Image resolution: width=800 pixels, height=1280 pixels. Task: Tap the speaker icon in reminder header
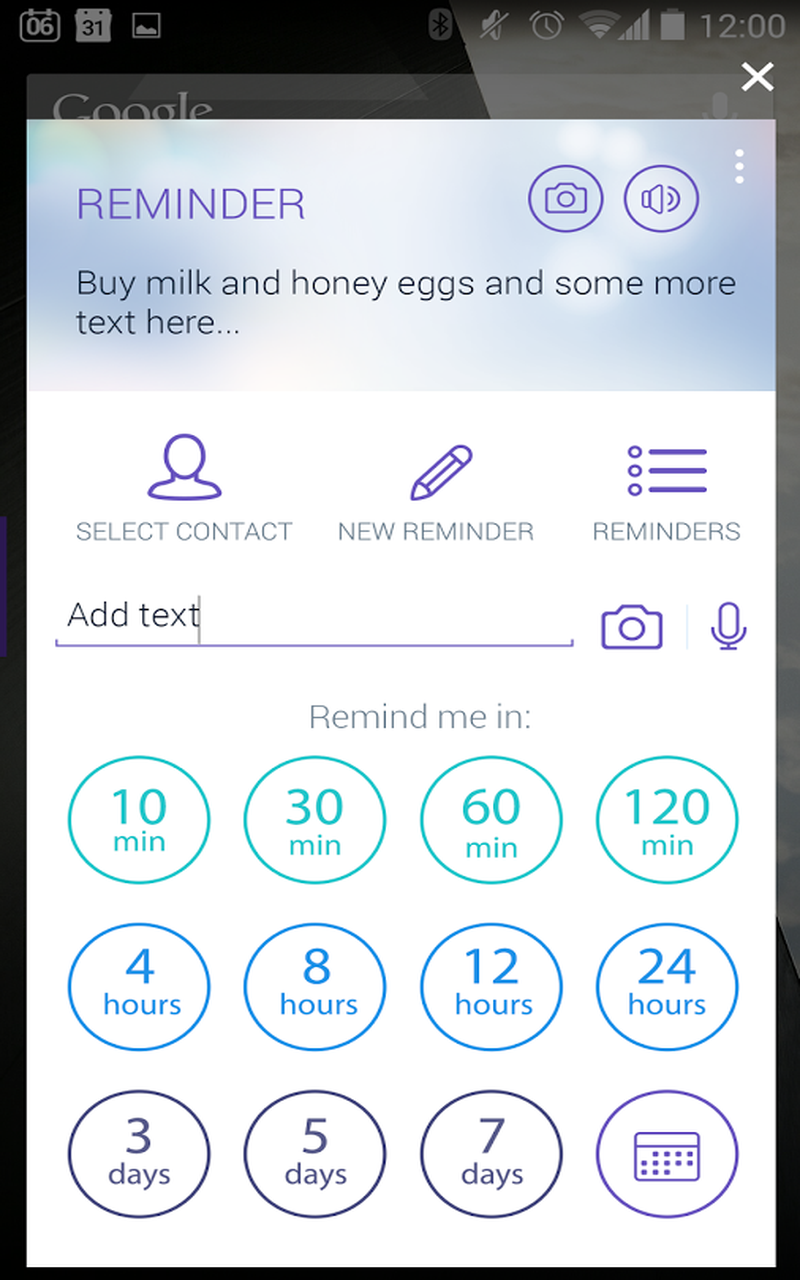point(661,199)
